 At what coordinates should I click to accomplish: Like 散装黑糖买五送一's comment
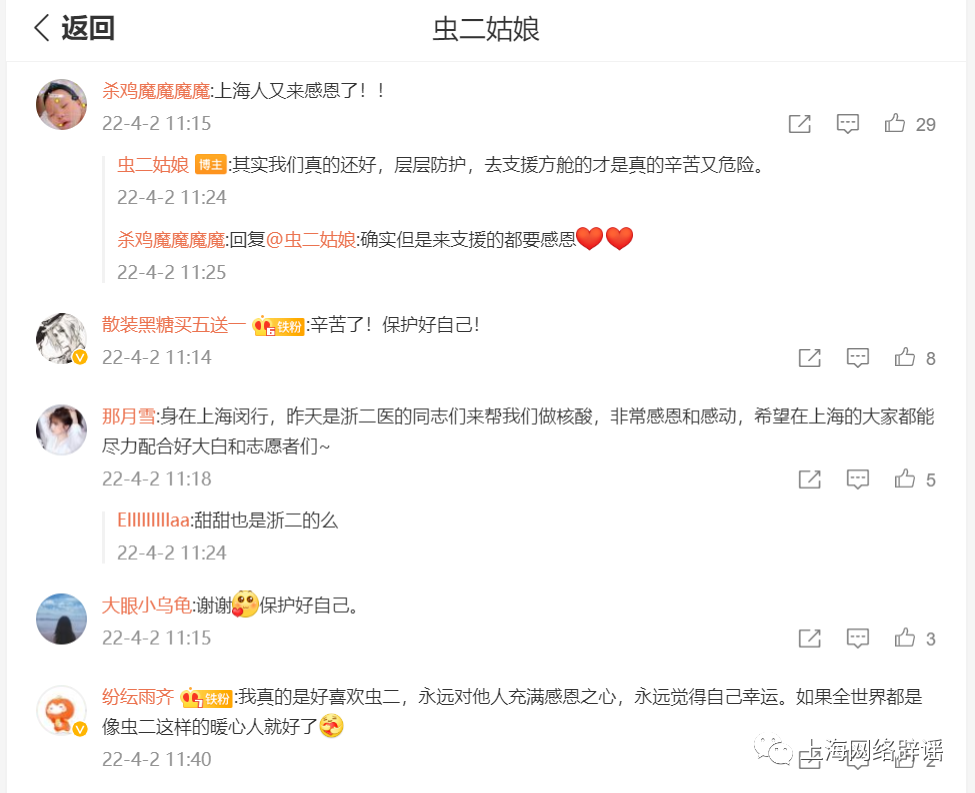(905, 358)
